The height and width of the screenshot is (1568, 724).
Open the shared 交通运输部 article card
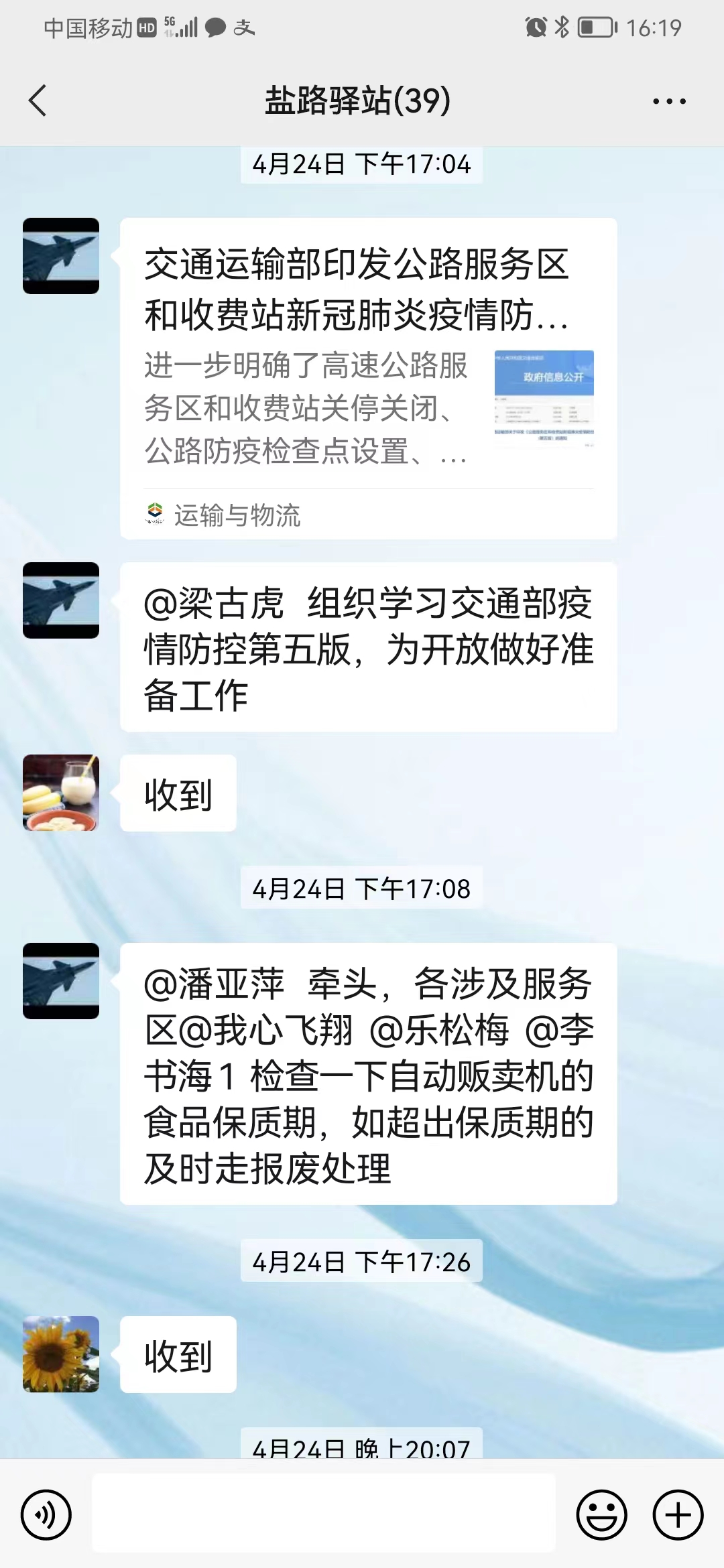point(368,378)
